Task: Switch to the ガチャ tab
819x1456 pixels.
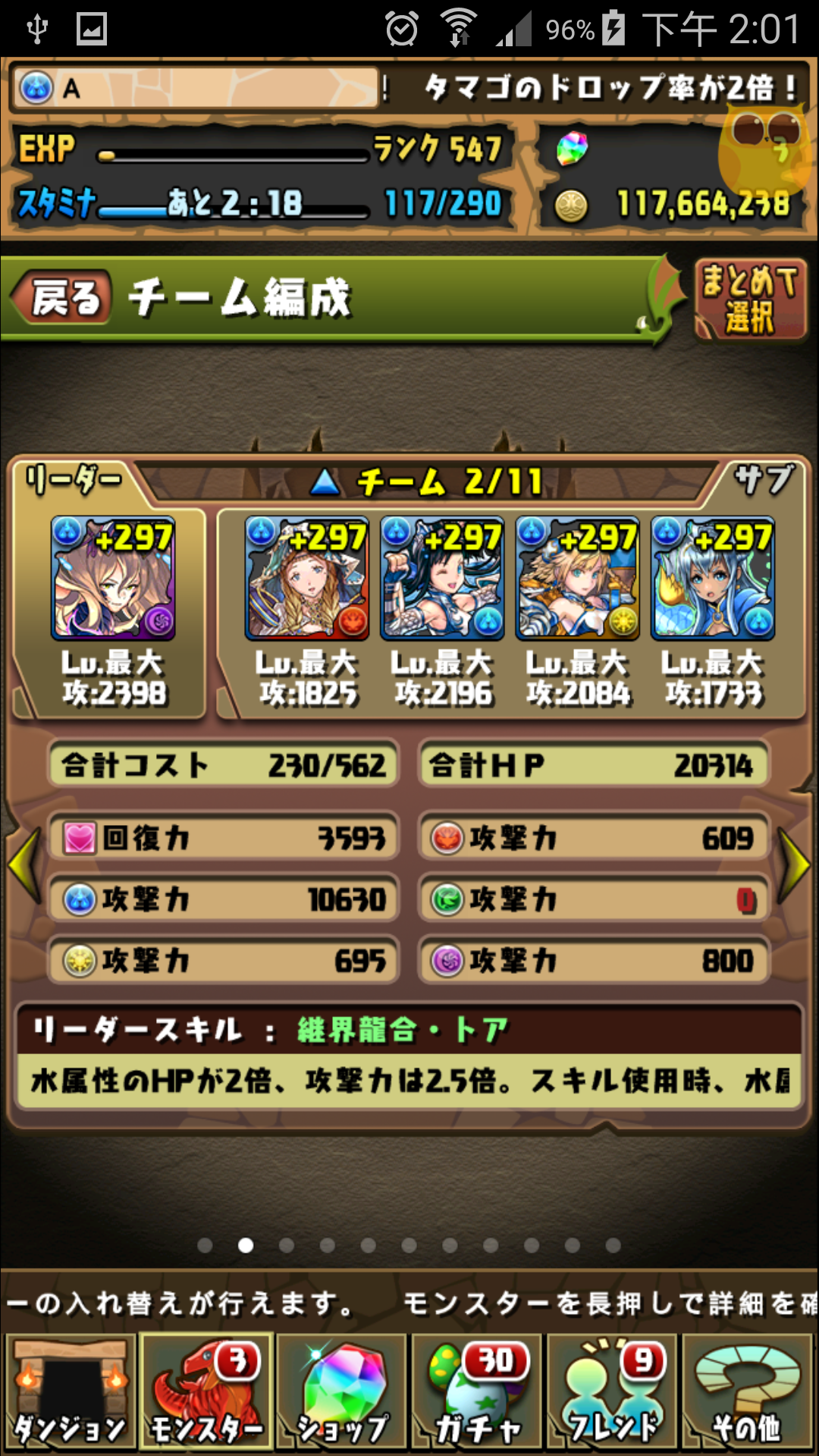Action: click(x=477, y=1392)
